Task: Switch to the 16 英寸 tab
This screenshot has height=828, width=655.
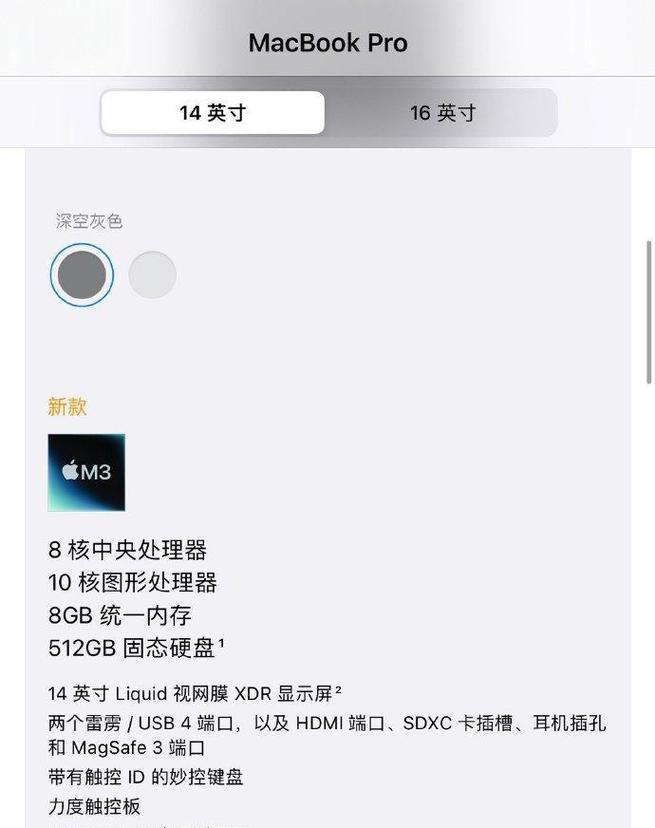Action: [442, 113]
